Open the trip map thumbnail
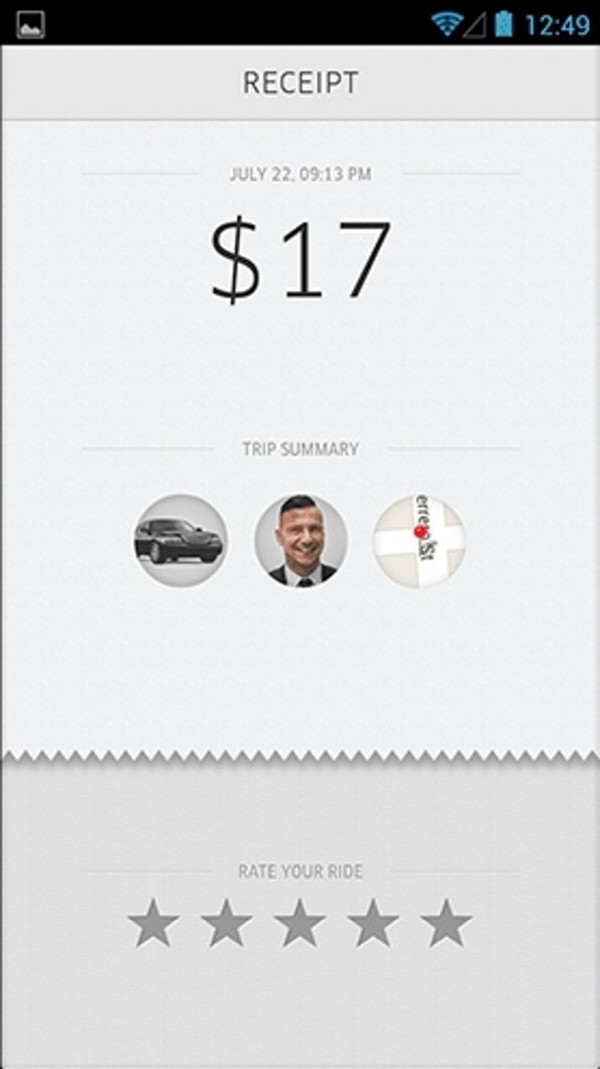 (x=420, y=541)
